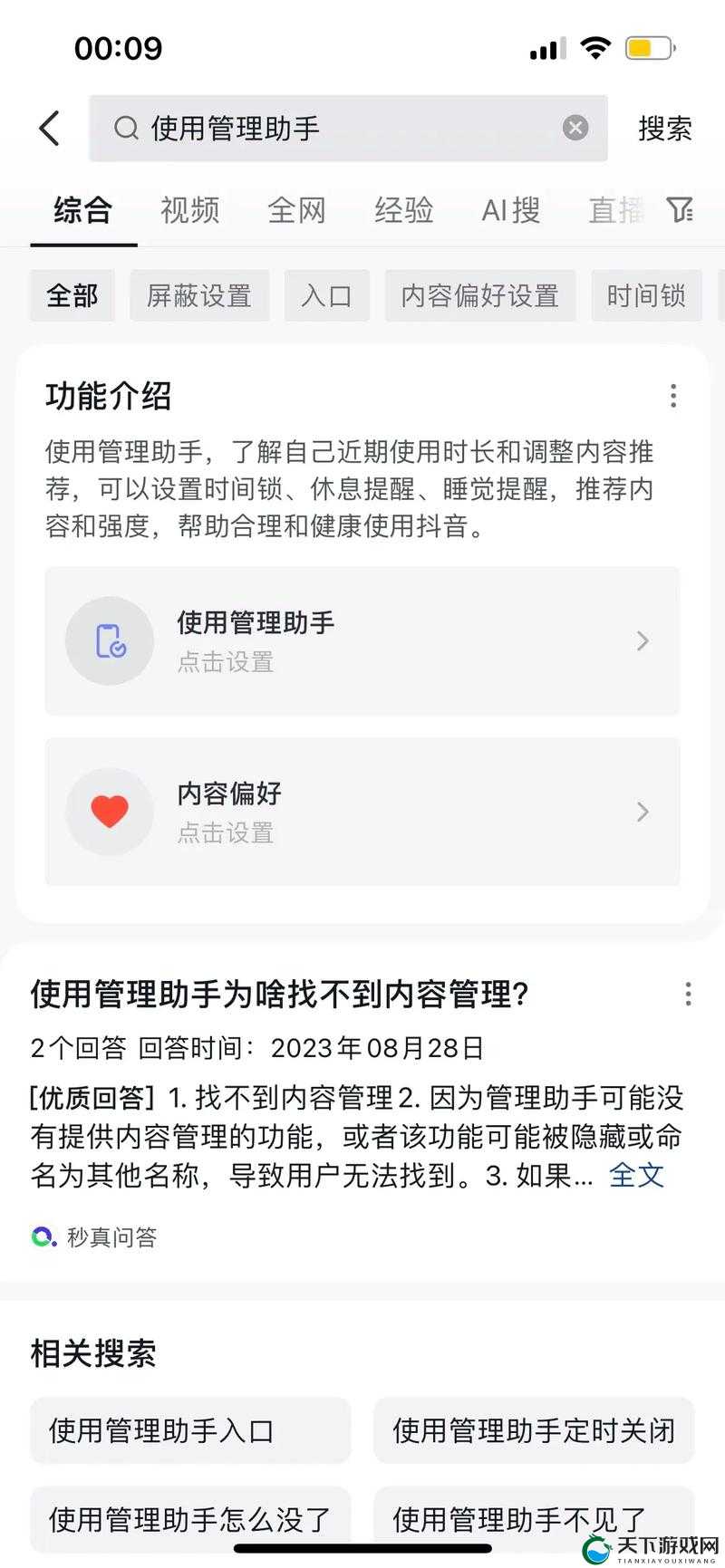Image resolution: width=725 pixels, height=1568 pixels.
Task: Click the 秒真问答 logo icon
Action: coord(41,1236)
